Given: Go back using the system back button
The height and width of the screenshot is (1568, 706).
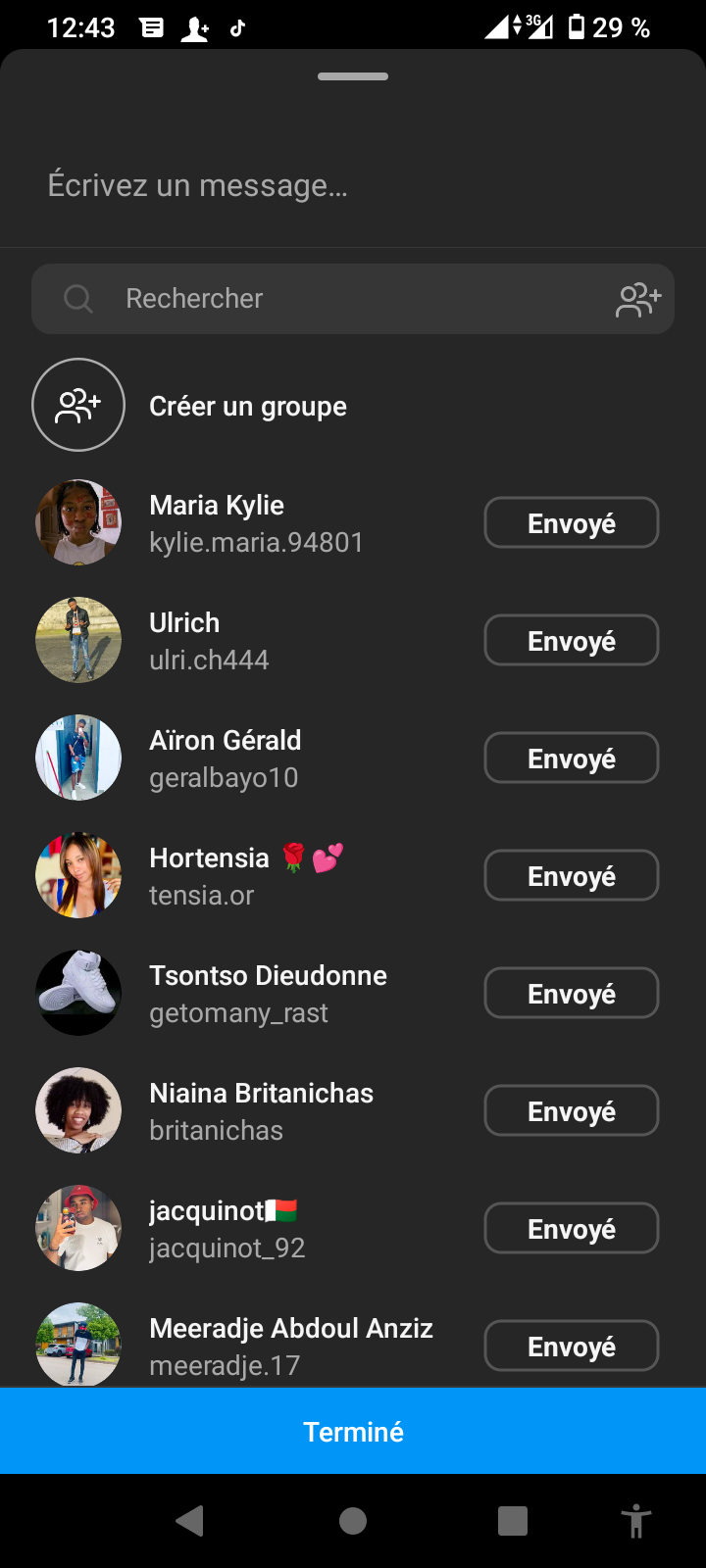Looking at the screenshot, I should [x=189, y=1521].
